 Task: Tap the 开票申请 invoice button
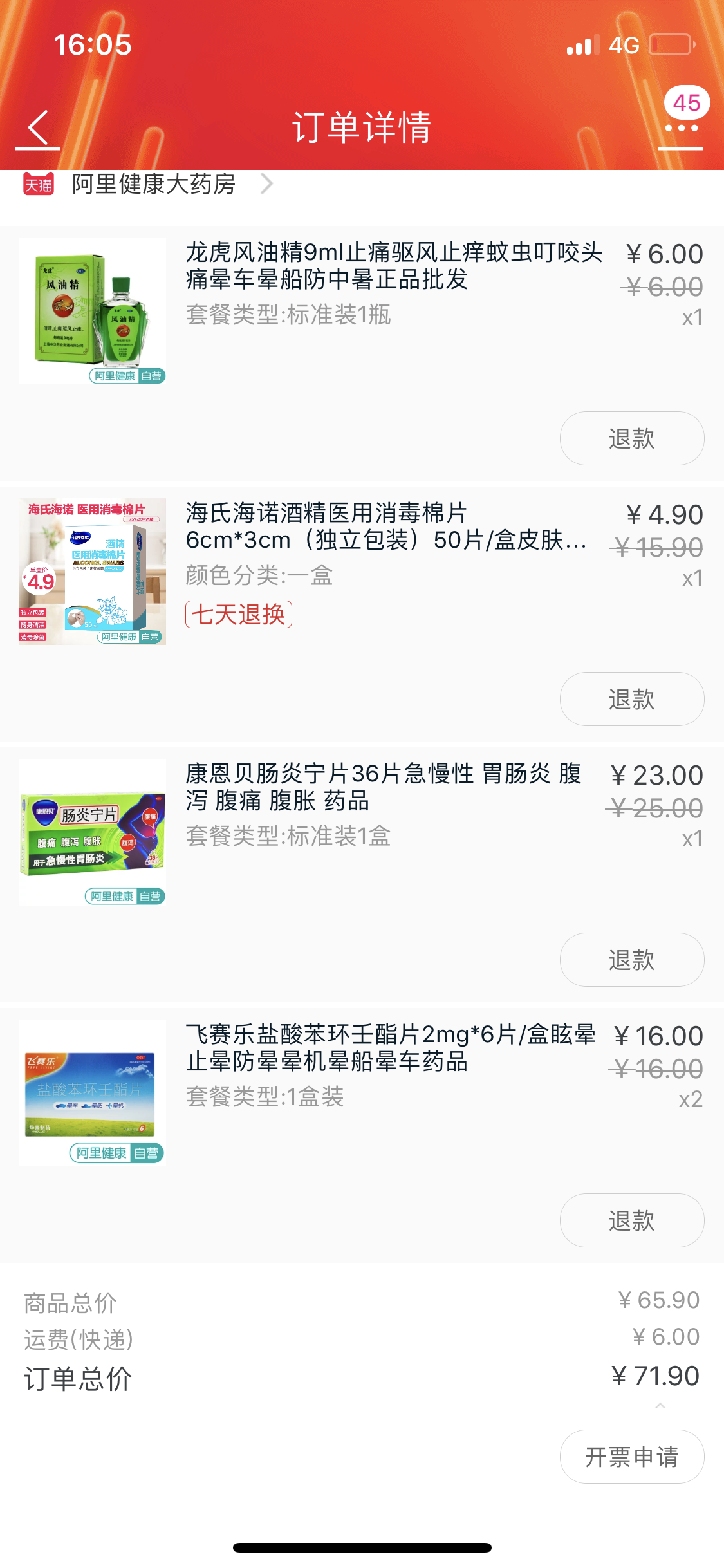point(631,1457)
